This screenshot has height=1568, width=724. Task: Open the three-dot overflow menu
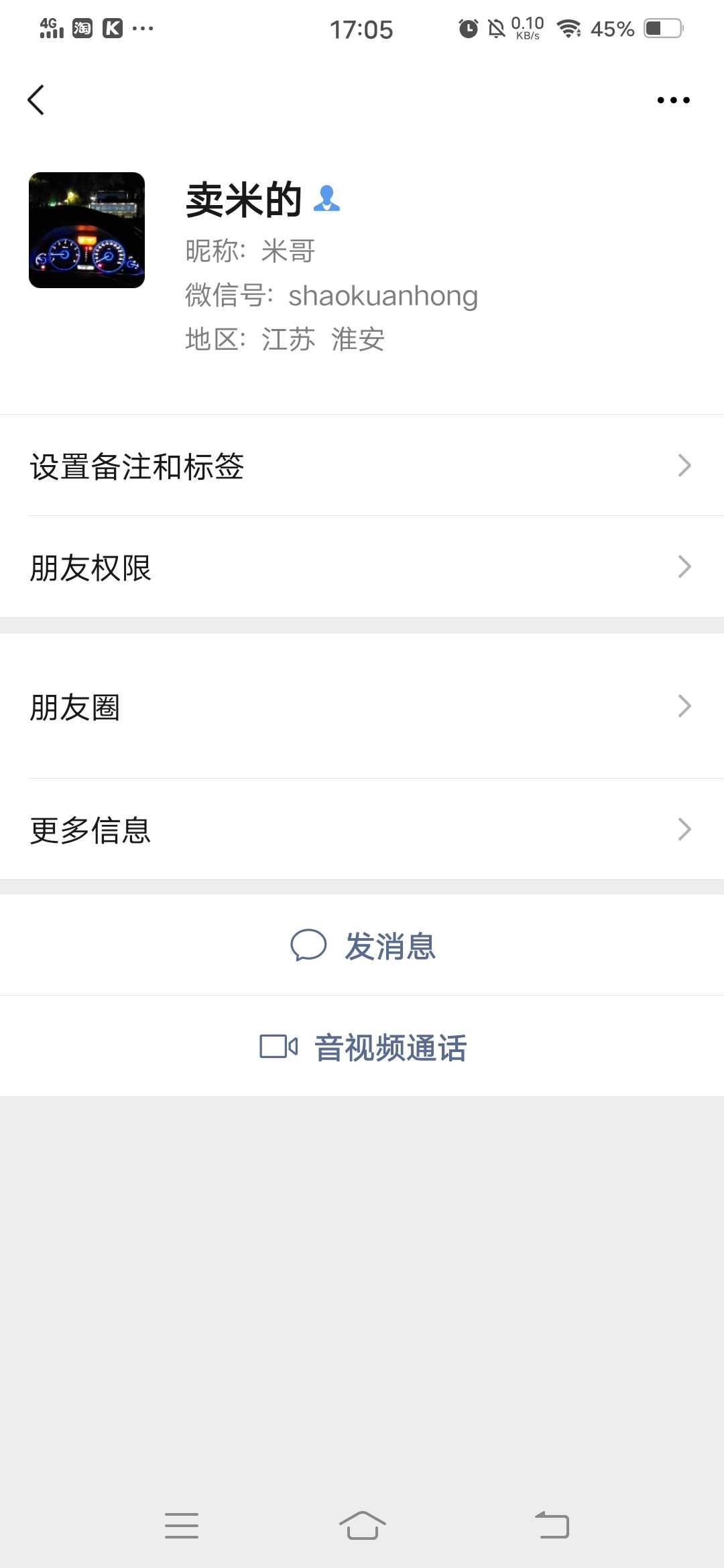(673, 101)
